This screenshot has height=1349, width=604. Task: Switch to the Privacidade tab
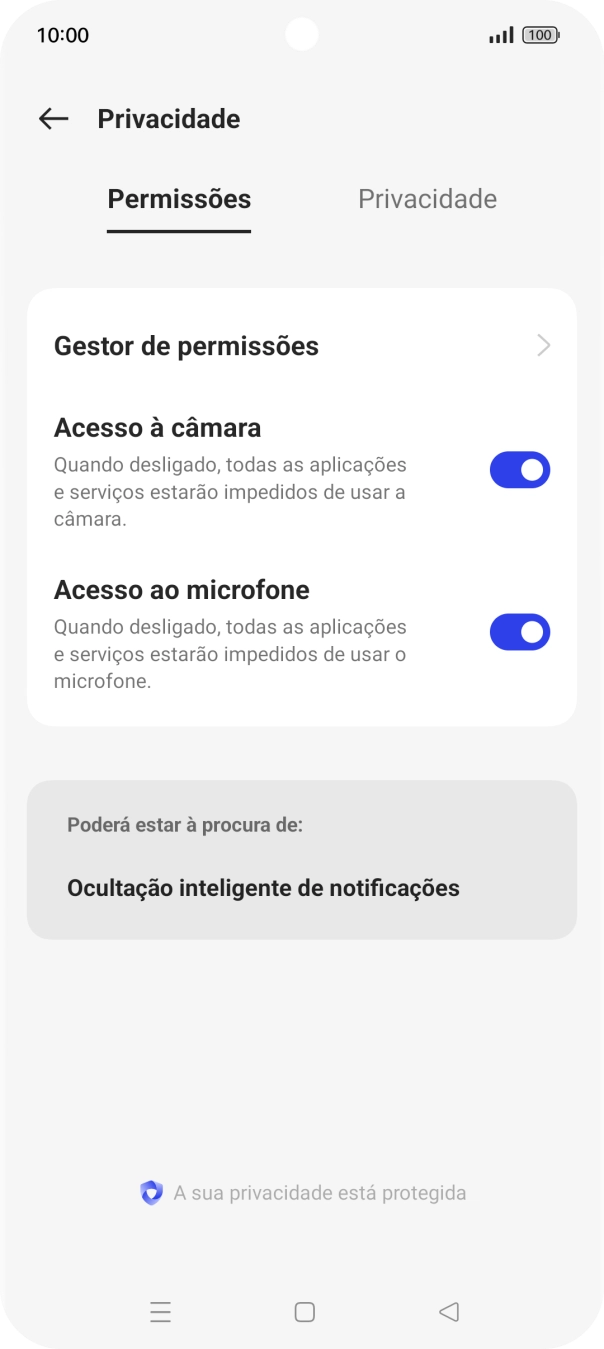pos(427,199)
